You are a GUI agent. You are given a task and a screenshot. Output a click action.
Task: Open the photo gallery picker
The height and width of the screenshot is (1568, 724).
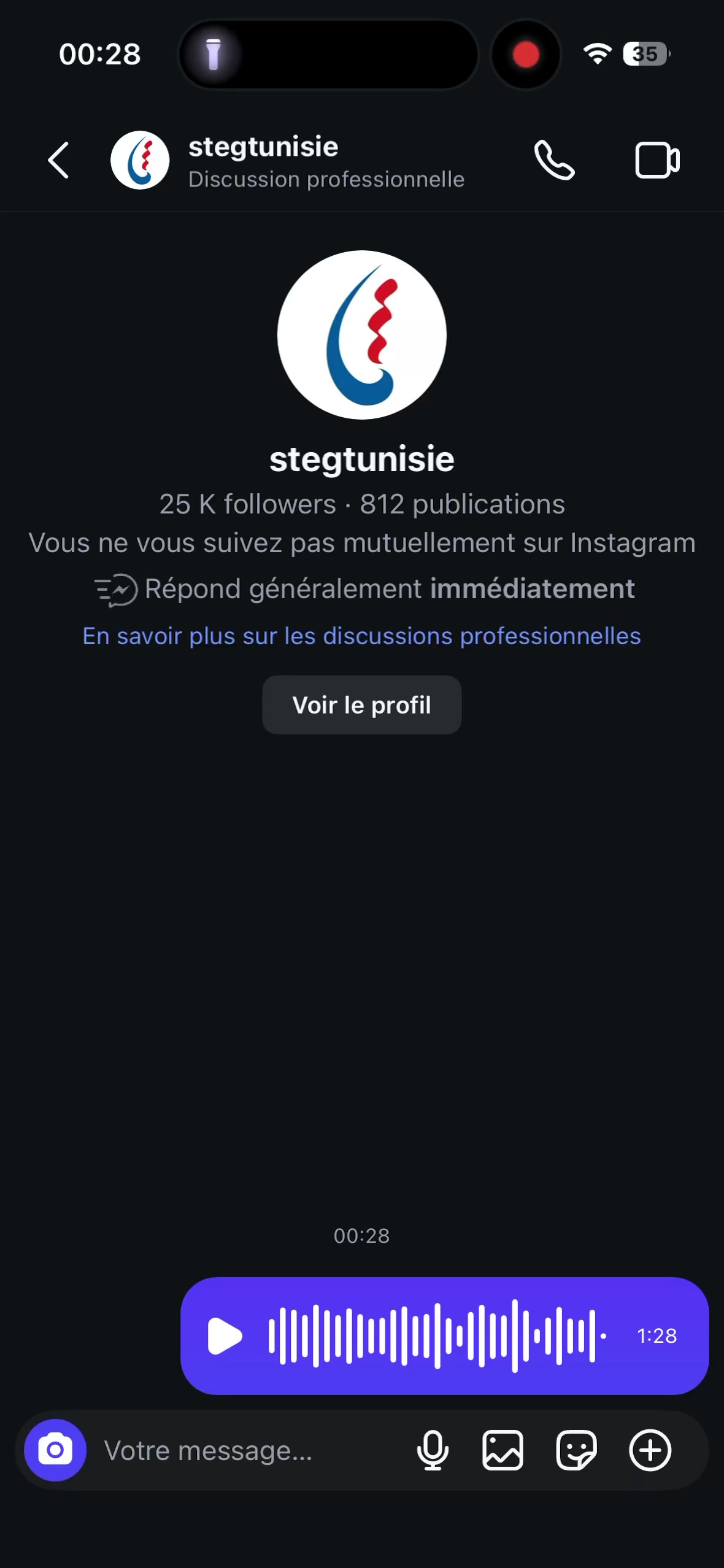click(503, 1450)
